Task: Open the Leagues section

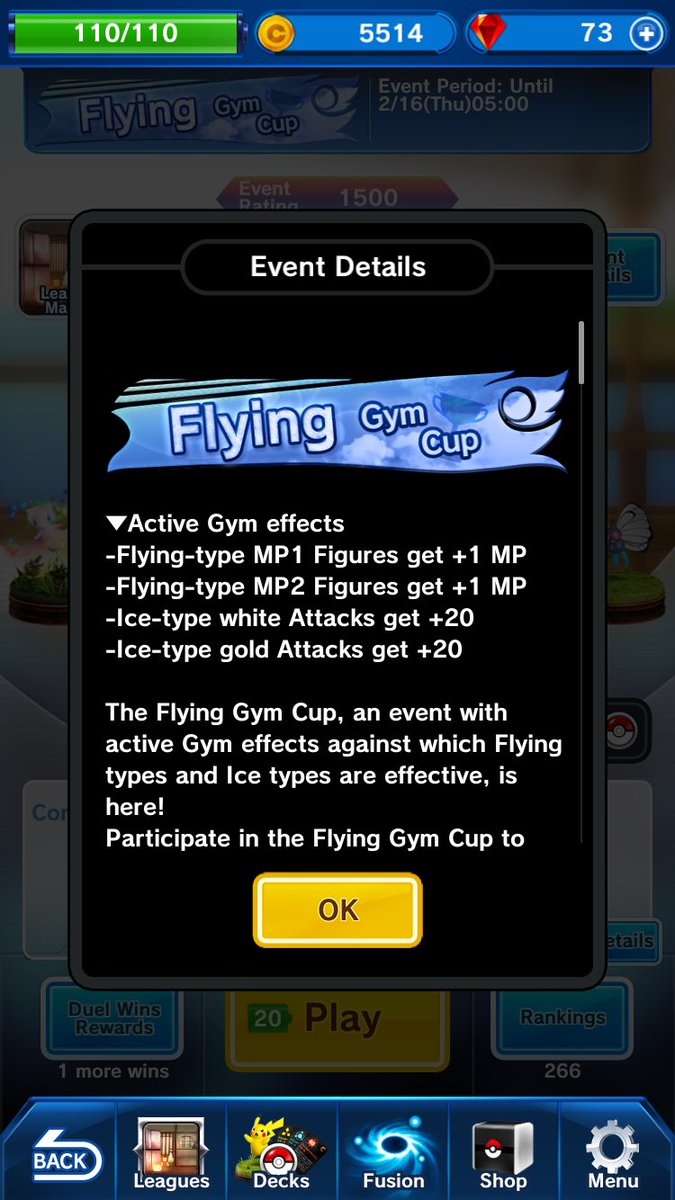Action: click(x=171, y=1153)
